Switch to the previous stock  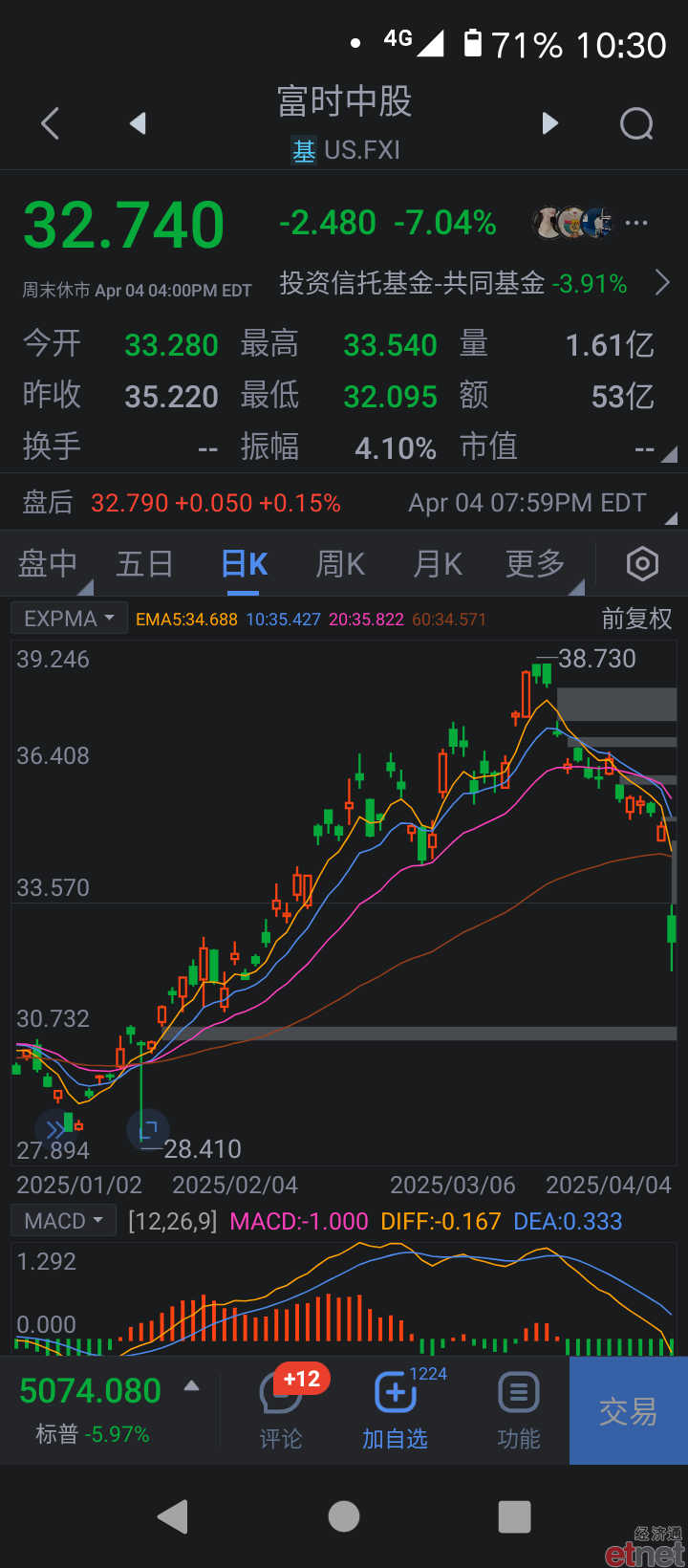pos(139,123)
